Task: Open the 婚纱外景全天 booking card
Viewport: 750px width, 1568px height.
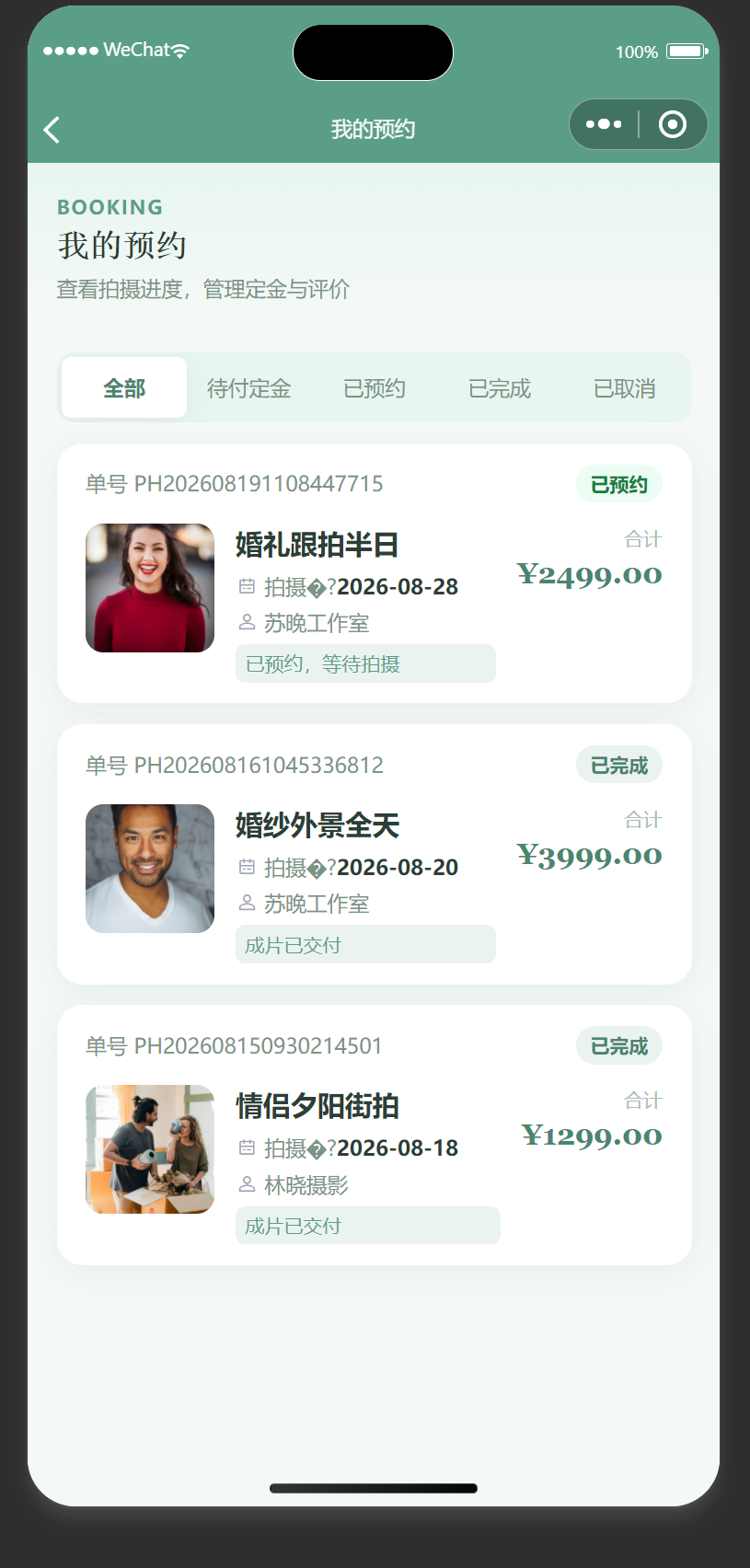Action: (375, 855)
